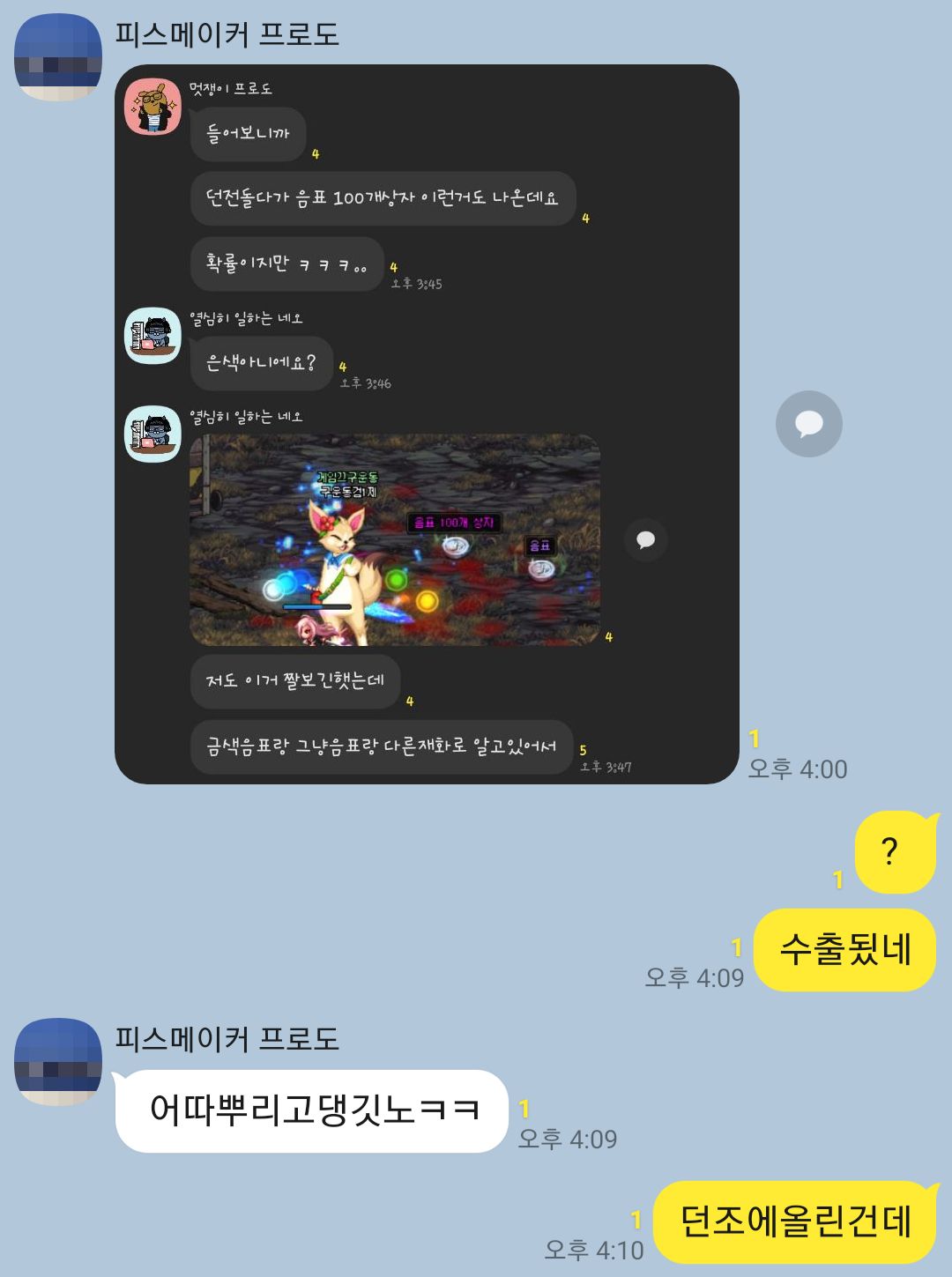952x1277 pixels.
Task: Tap the speech-bubble icon beside shared image
Action: [x=808, y=424]
